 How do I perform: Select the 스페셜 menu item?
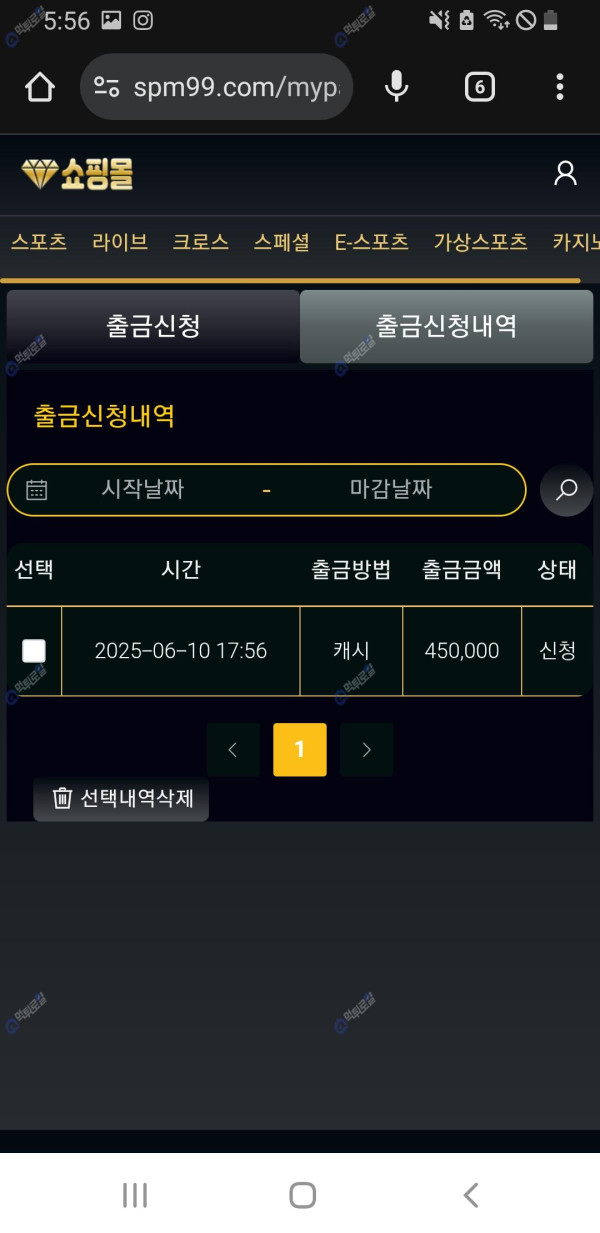click(281, 242)
